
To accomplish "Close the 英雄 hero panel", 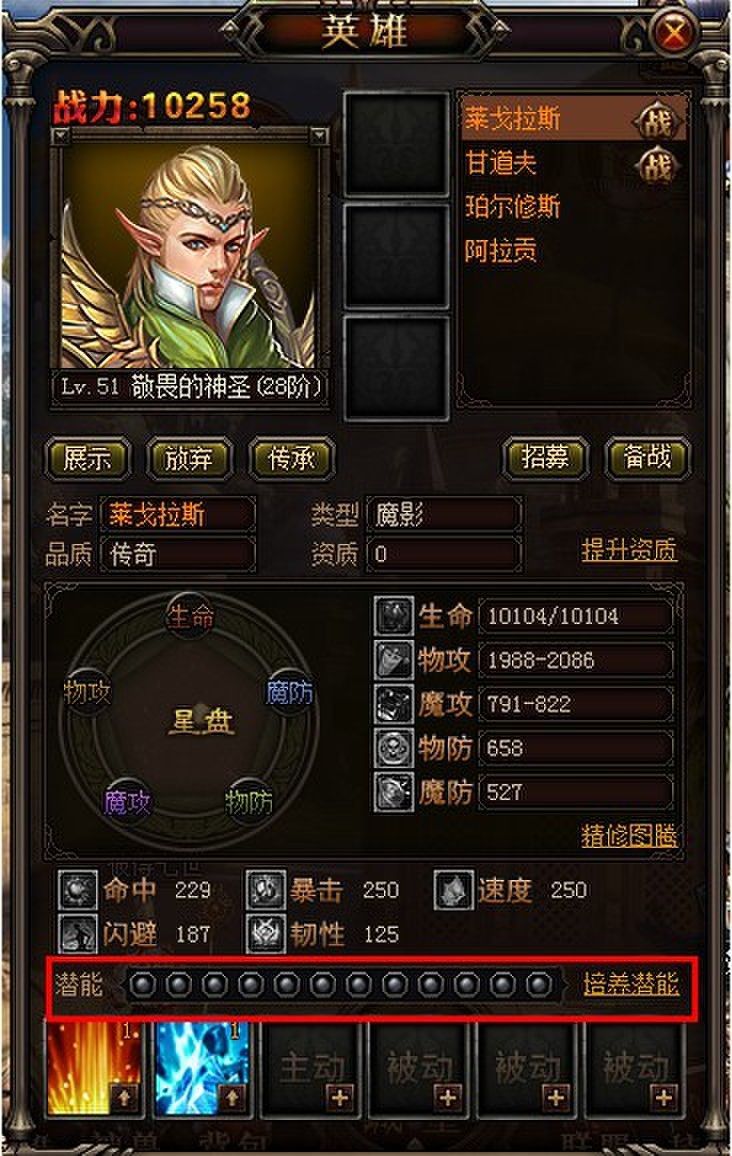I will tap(676, 34).
